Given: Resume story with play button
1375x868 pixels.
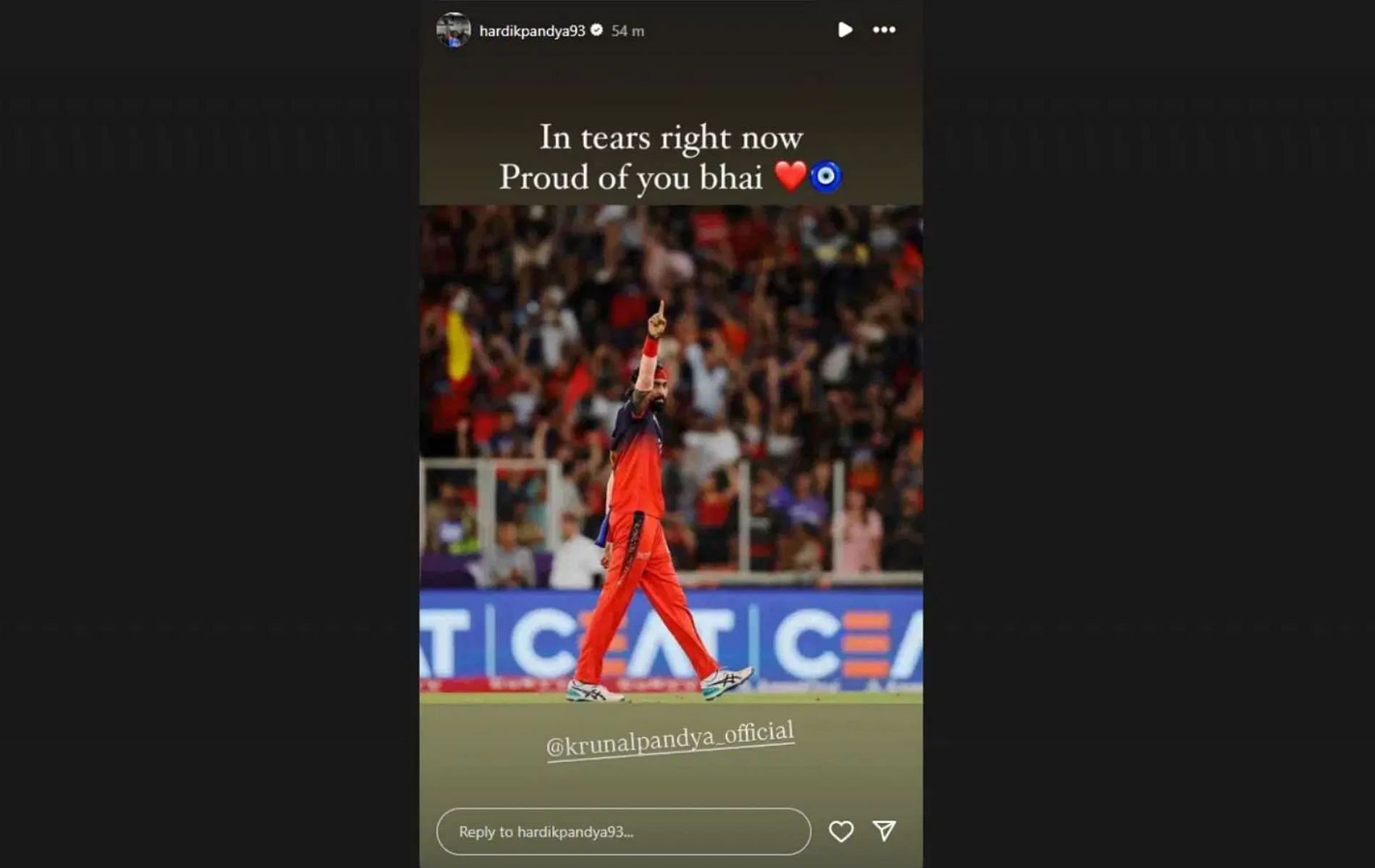Looking at the screenshot, I should [845, 30].
